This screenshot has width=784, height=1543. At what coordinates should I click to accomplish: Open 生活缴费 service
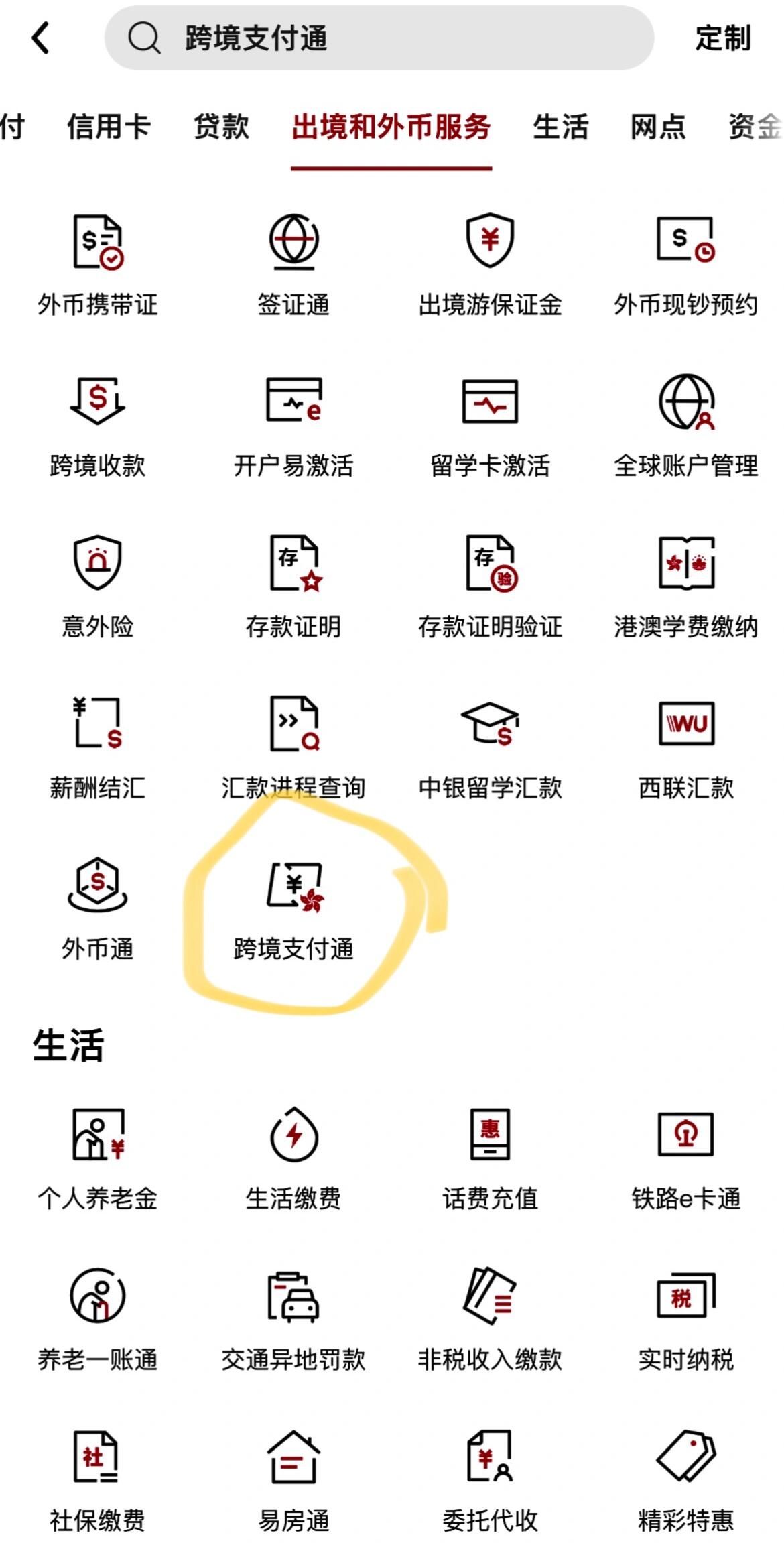click(x=293, y=1158)
